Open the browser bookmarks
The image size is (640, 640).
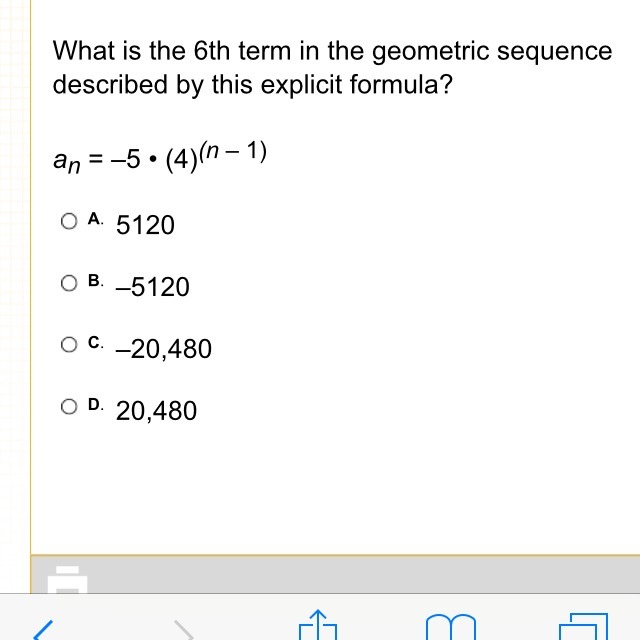(453, 629)
